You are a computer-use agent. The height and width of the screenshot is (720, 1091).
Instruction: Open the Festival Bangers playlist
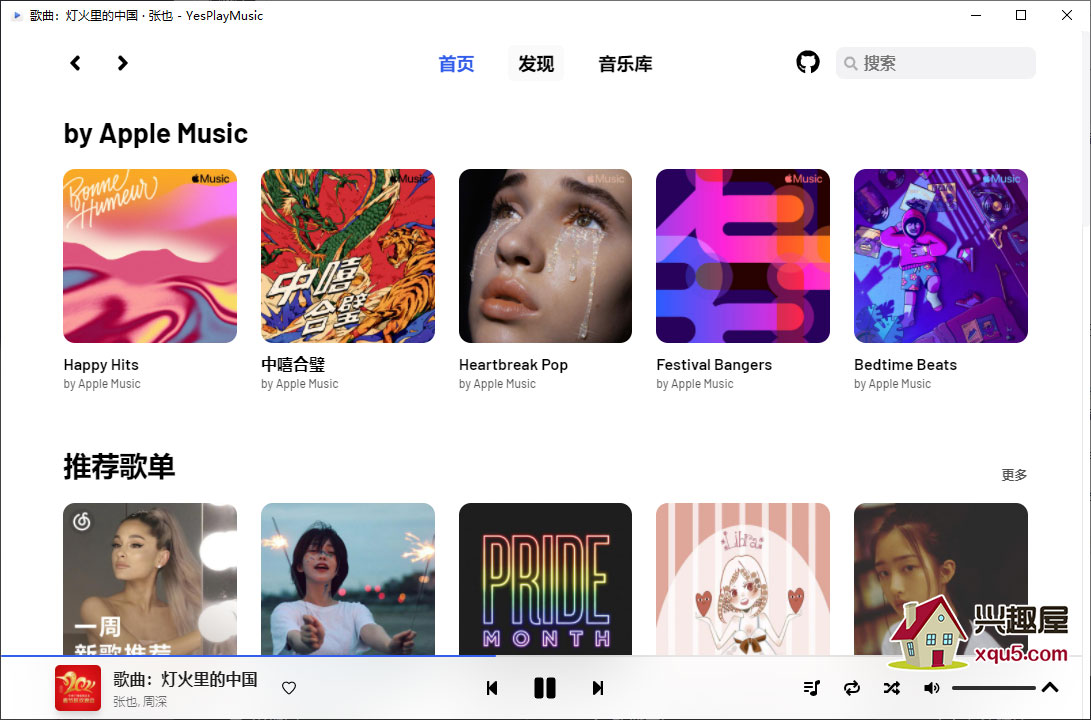pos(742,256)
